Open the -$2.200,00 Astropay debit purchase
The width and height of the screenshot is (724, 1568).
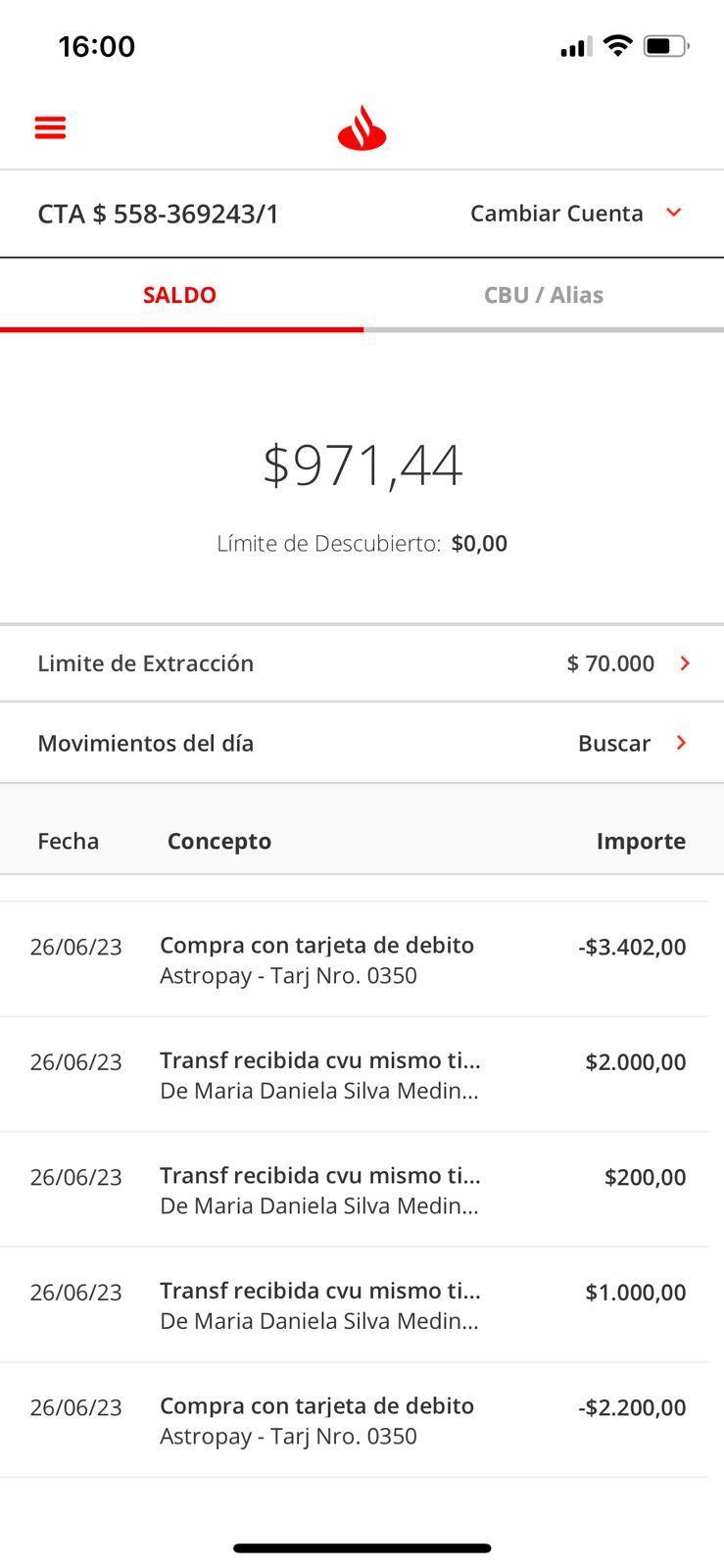point(358,1420)
